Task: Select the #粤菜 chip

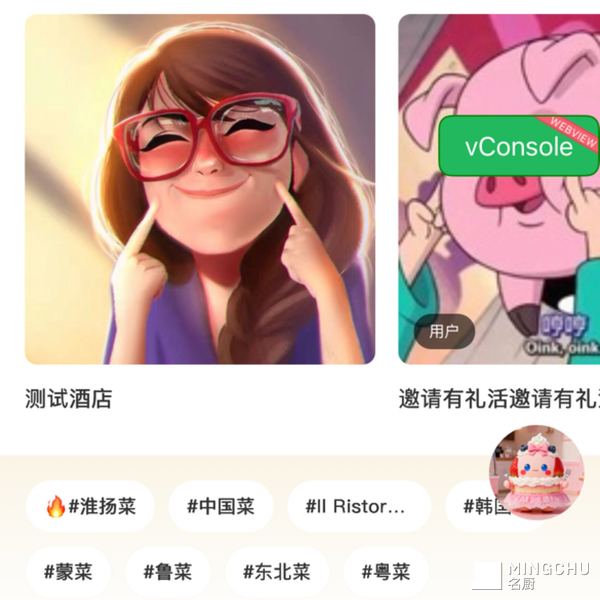Action: coord(387,572)
